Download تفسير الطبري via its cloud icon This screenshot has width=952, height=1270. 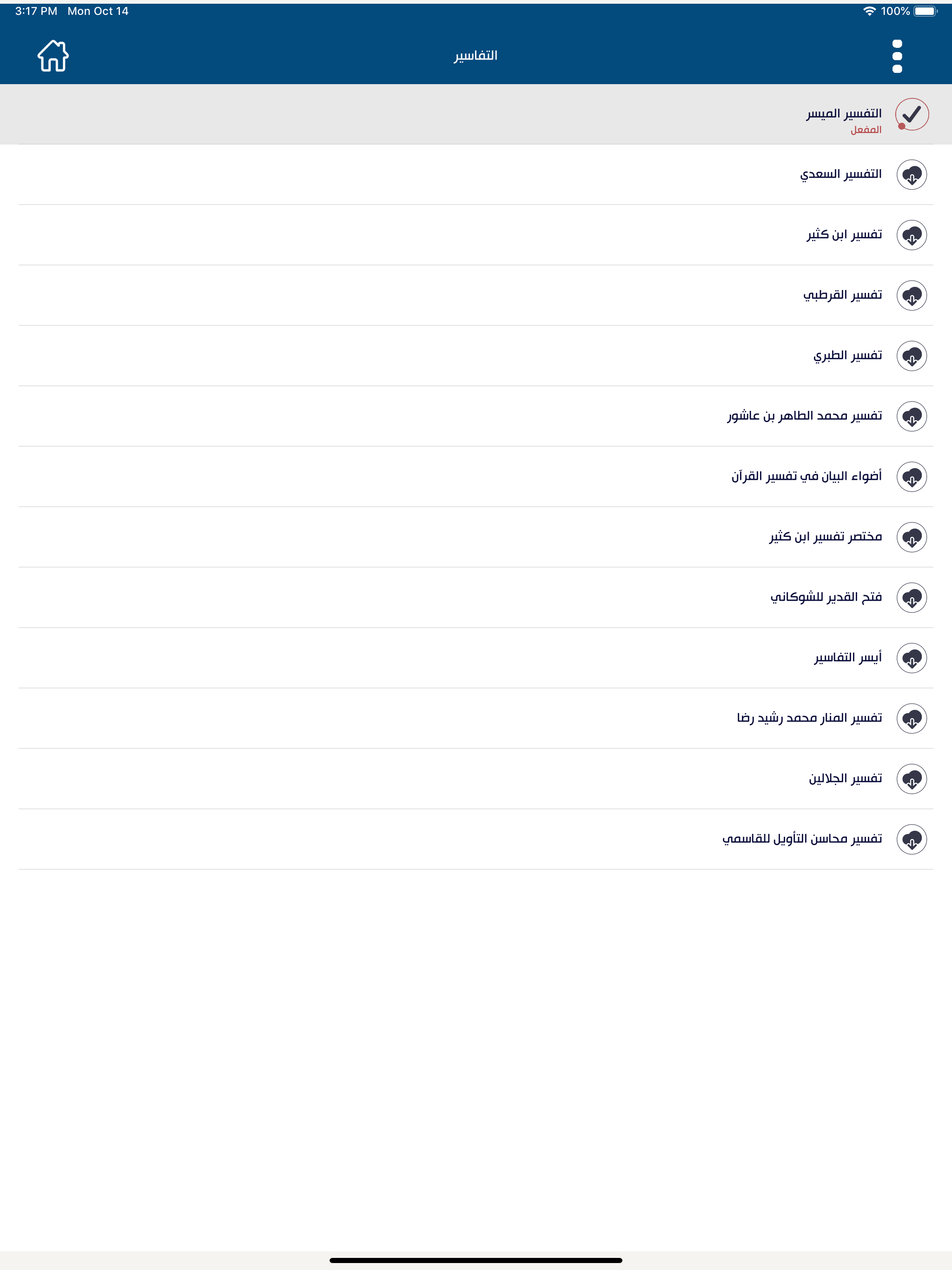coord(913,355)
